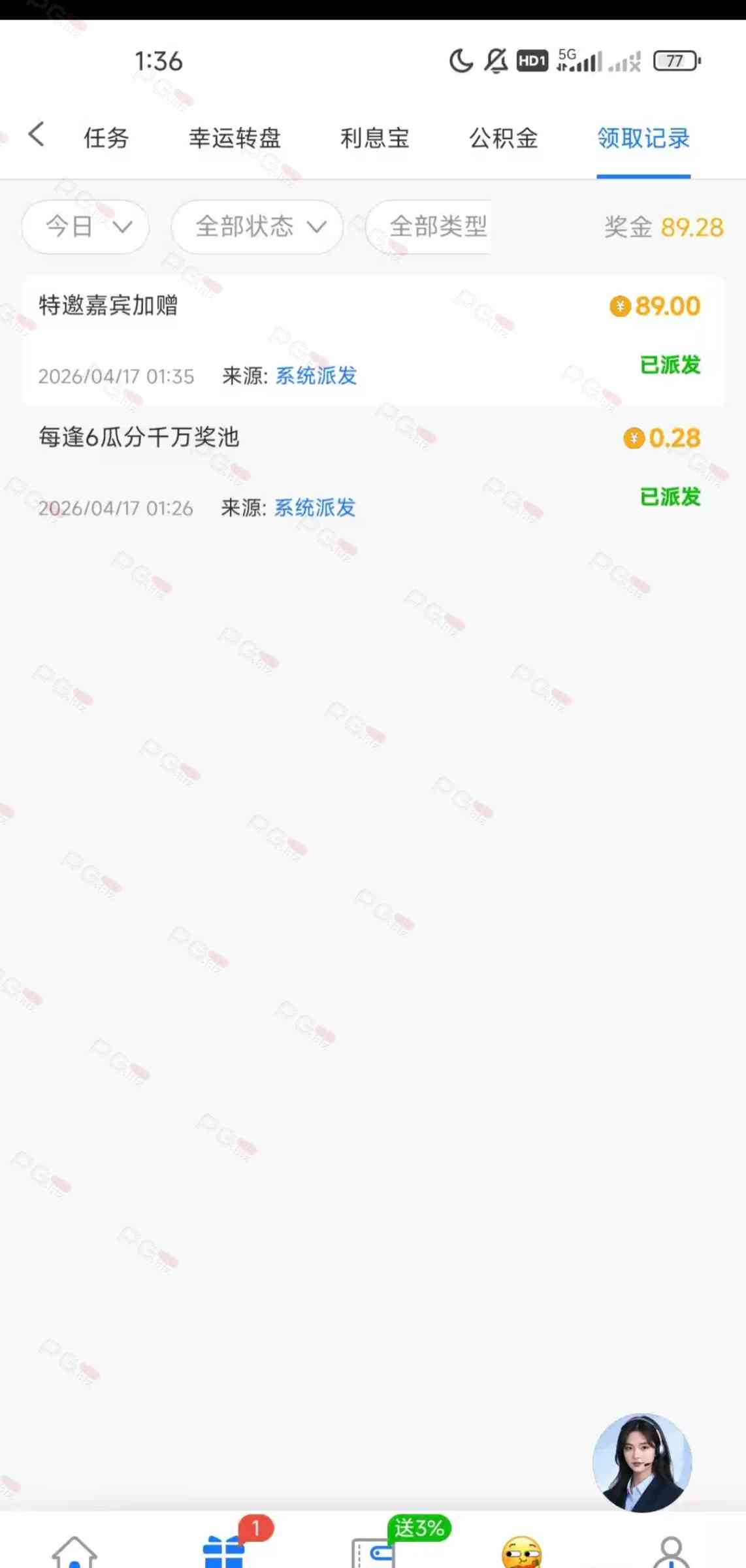This screenshot has height=1568, width=746.
Task: Go back using the top-left arrow
Action: [37, 135]
